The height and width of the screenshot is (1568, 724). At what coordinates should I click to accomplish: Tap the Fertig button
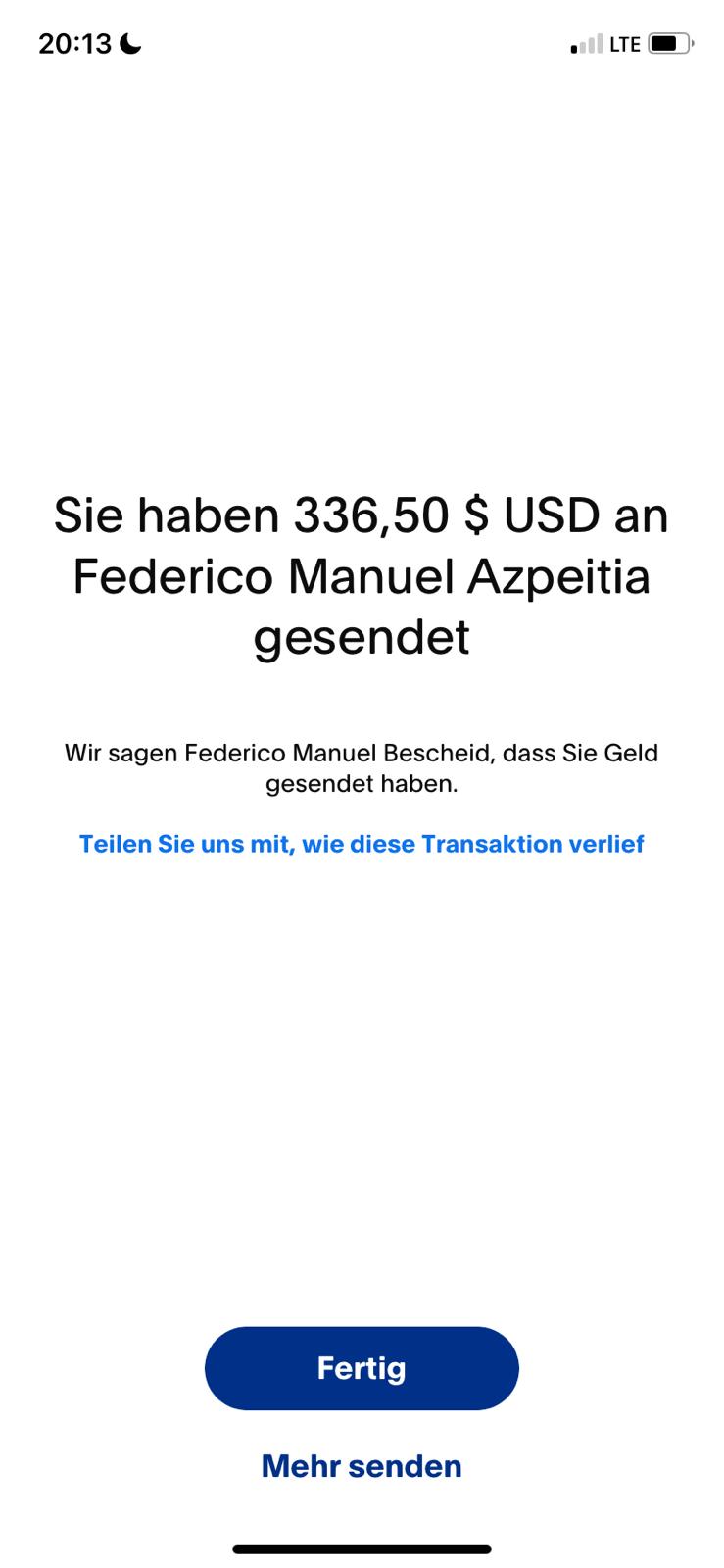(362, 1368)
